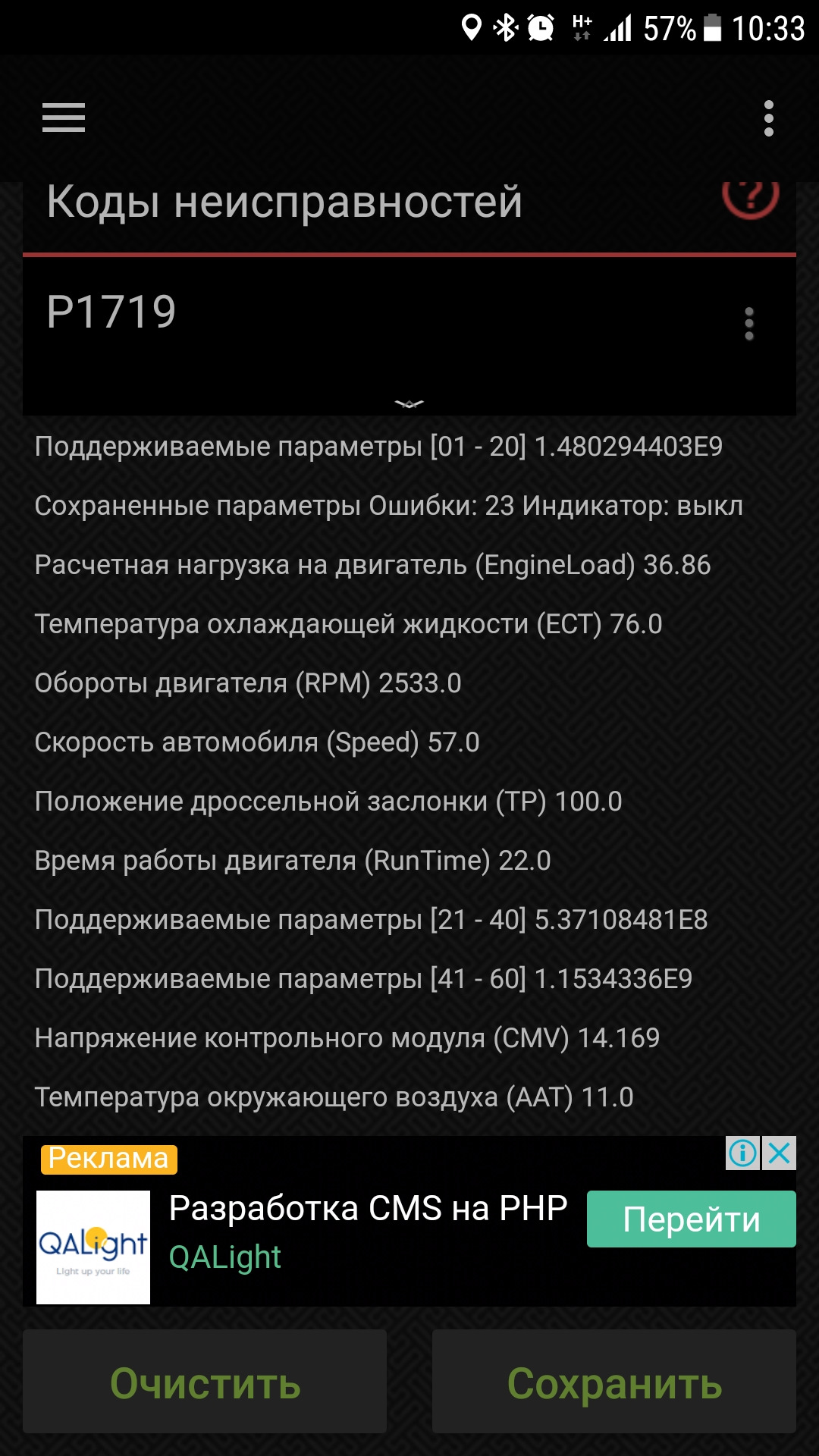Tap the Очистить button to clear codes
Viewport: 819px width, 1456px height.
[x=205, y=1382]
